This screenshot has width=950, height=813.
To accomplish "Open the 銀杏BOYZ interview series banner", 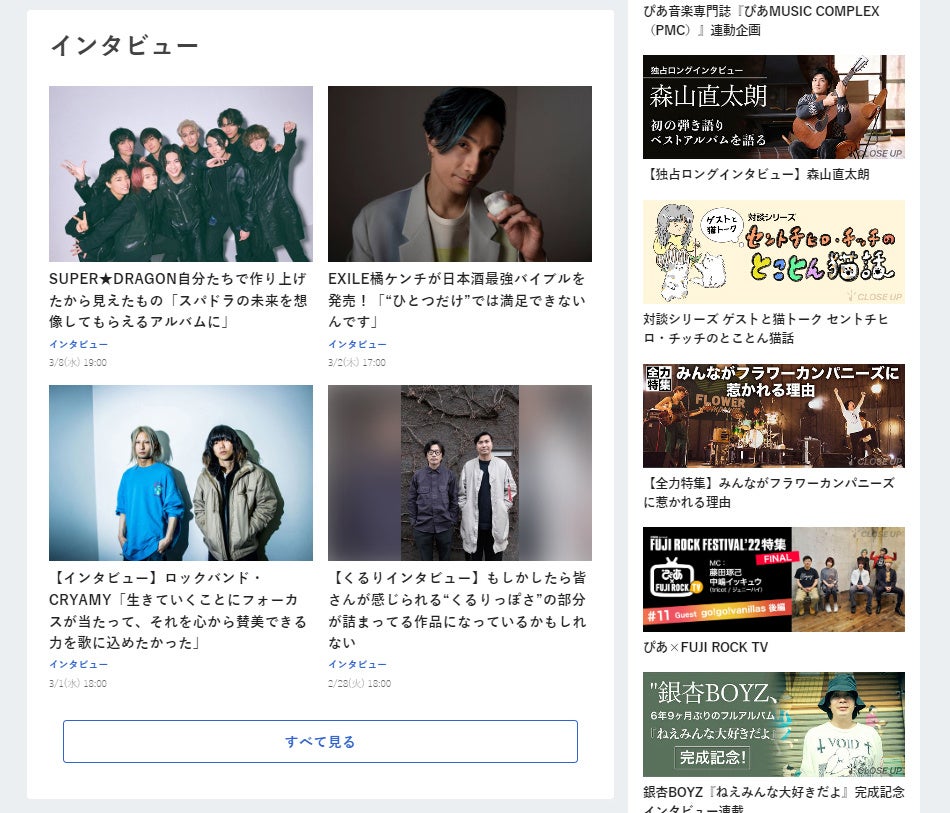I will coord(773,725).
